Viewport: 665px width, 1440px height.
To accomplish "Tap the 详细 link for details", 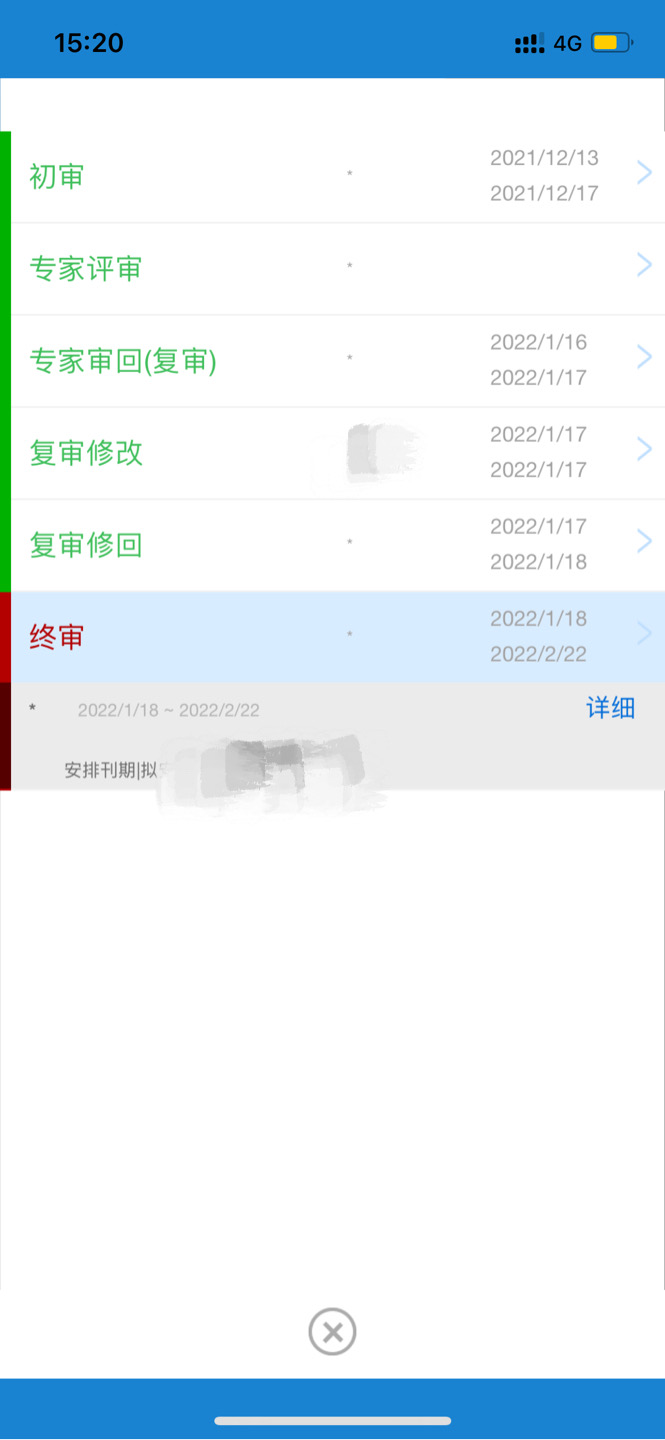I will [610, 708].
